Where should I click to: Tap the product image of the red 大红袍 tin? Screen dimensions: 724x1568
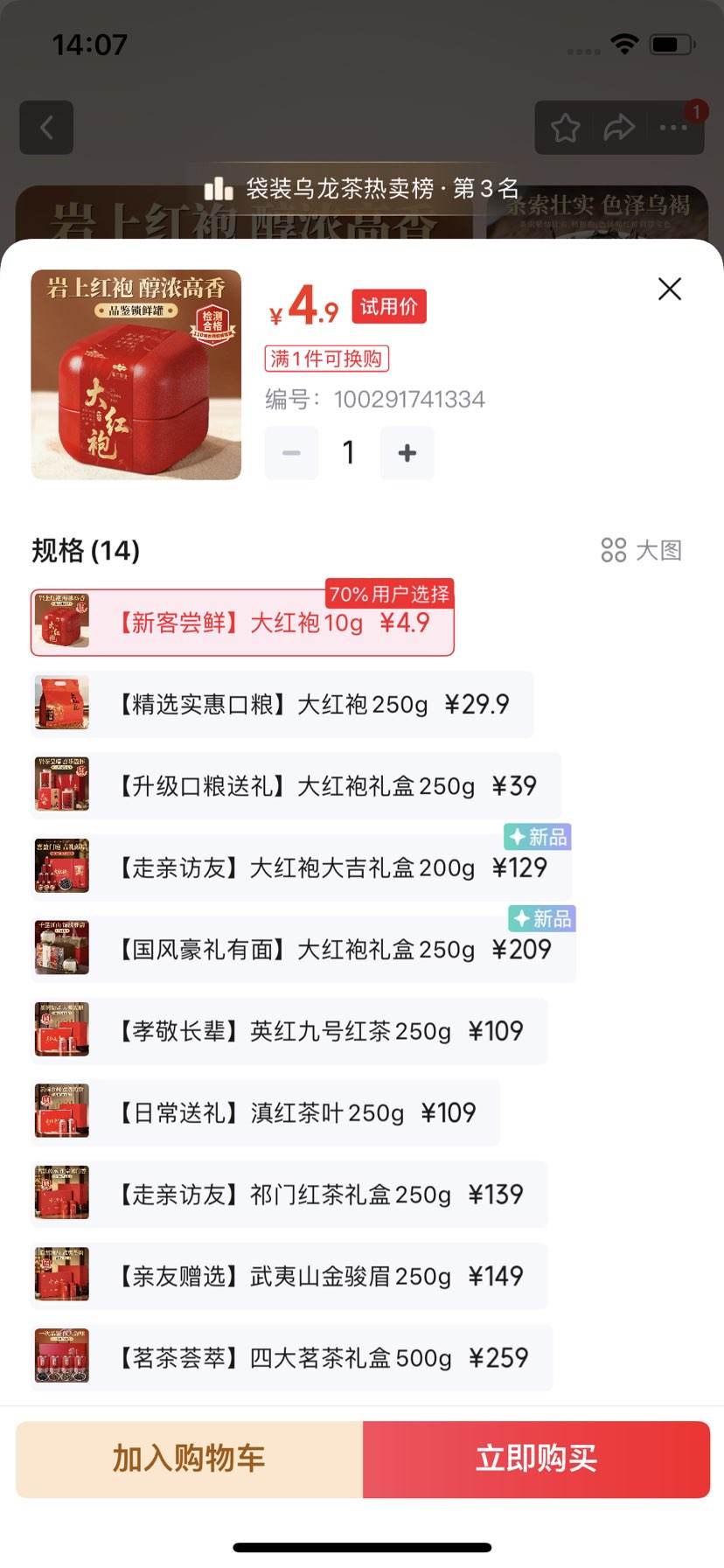135,375
